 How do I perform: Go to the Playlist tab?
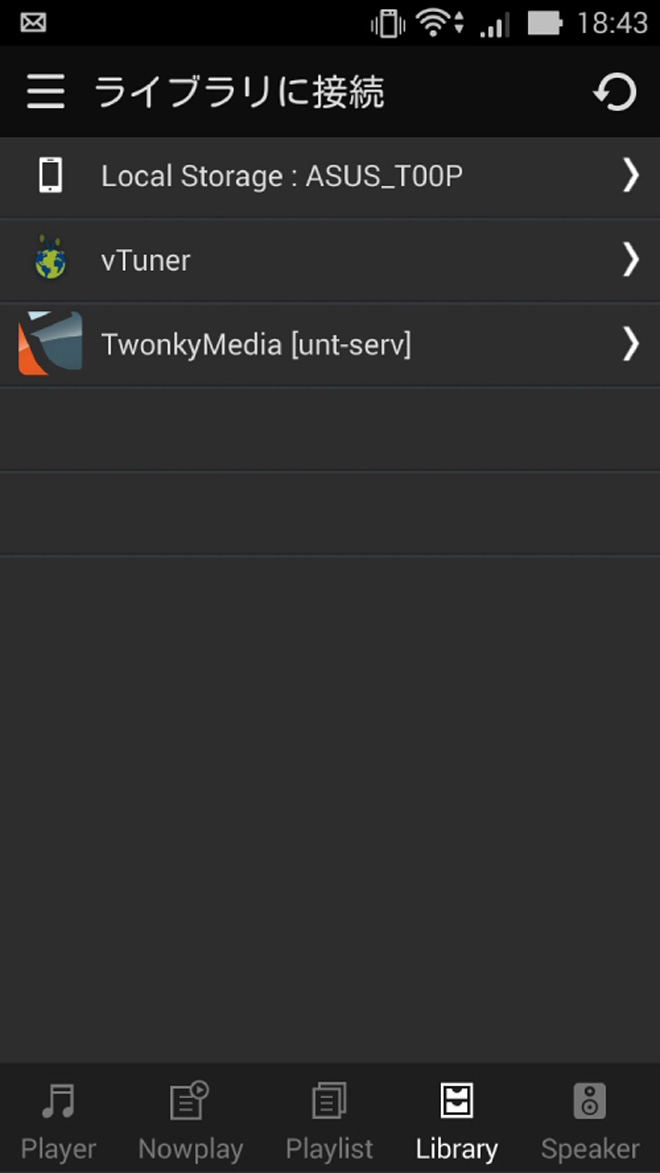(329, 1120)
